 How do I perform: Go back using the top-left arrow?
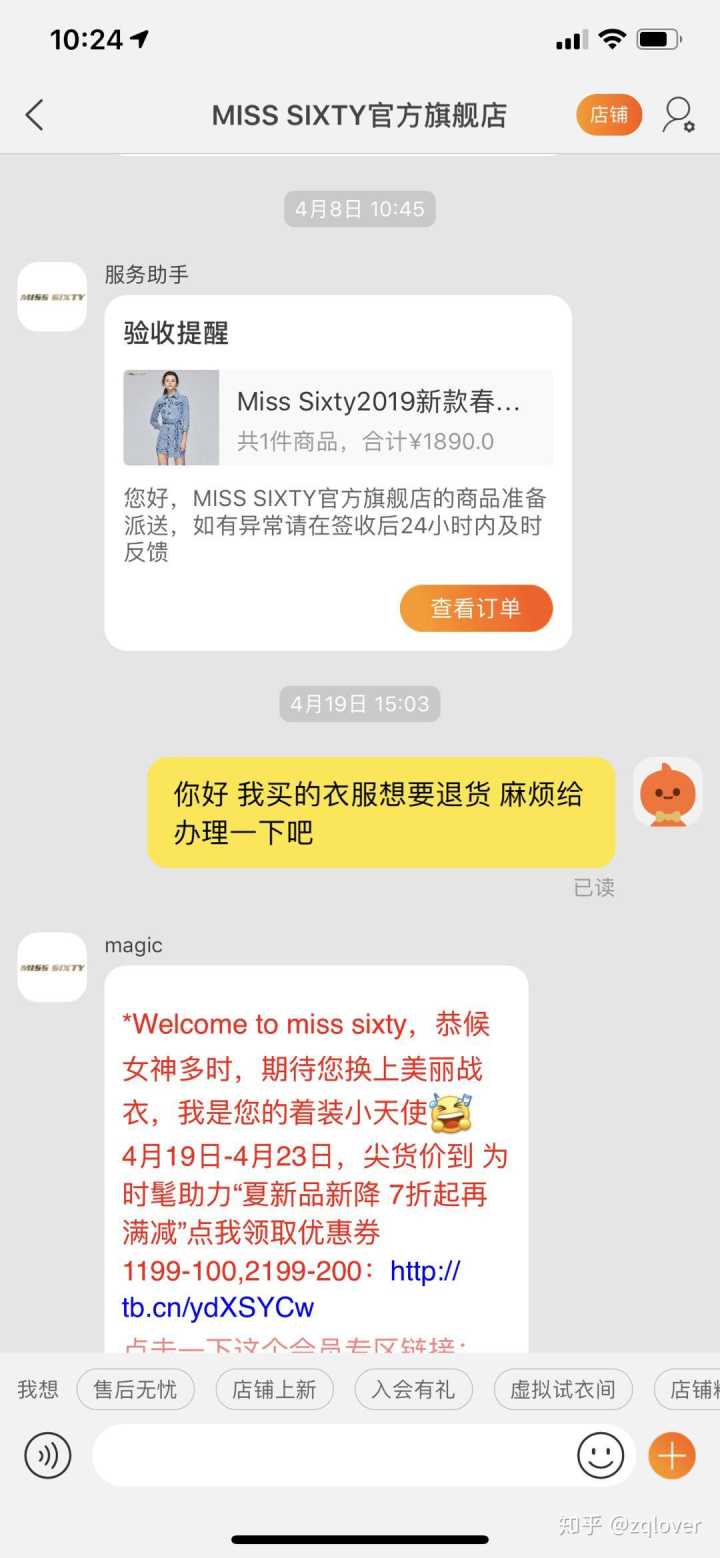(35, 115)
